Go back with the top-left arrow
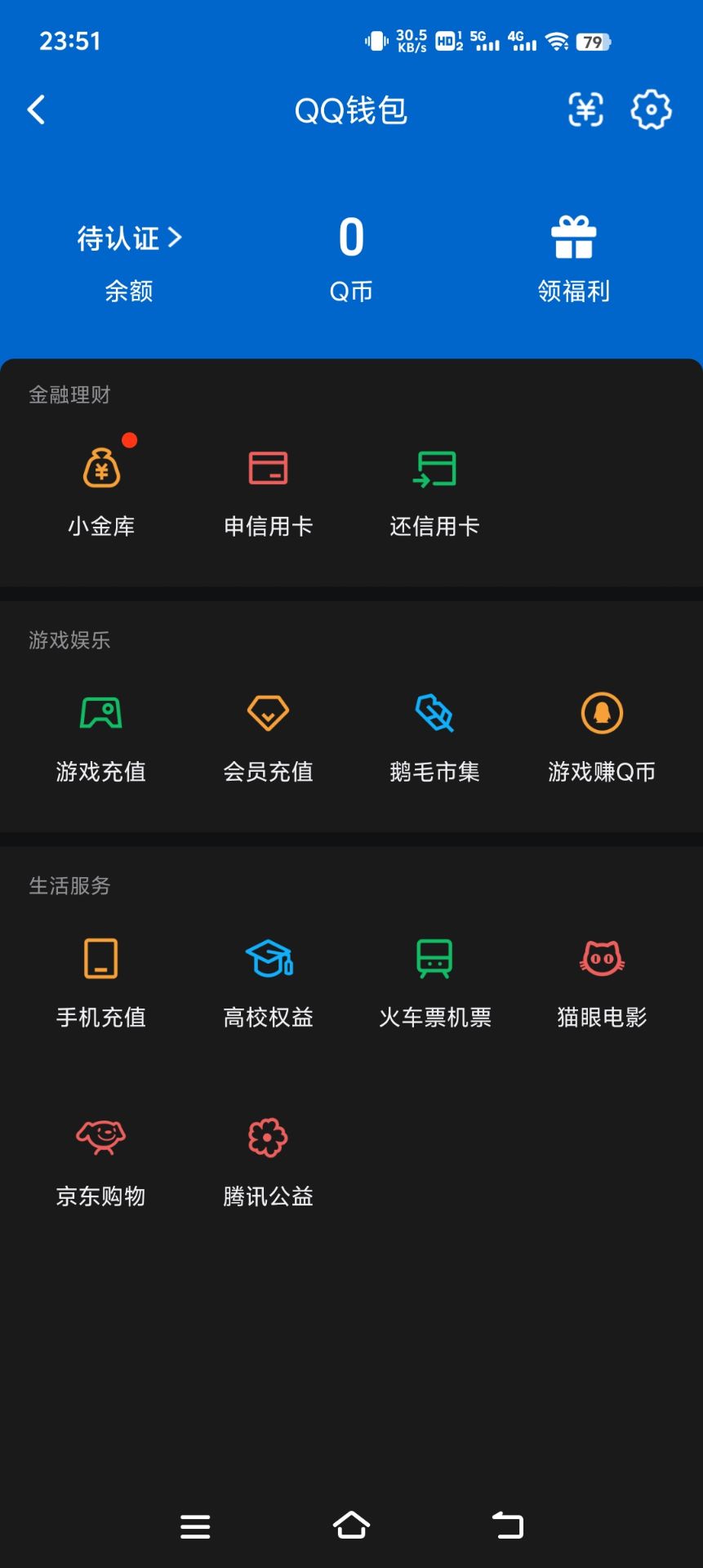 pos(36,109)
